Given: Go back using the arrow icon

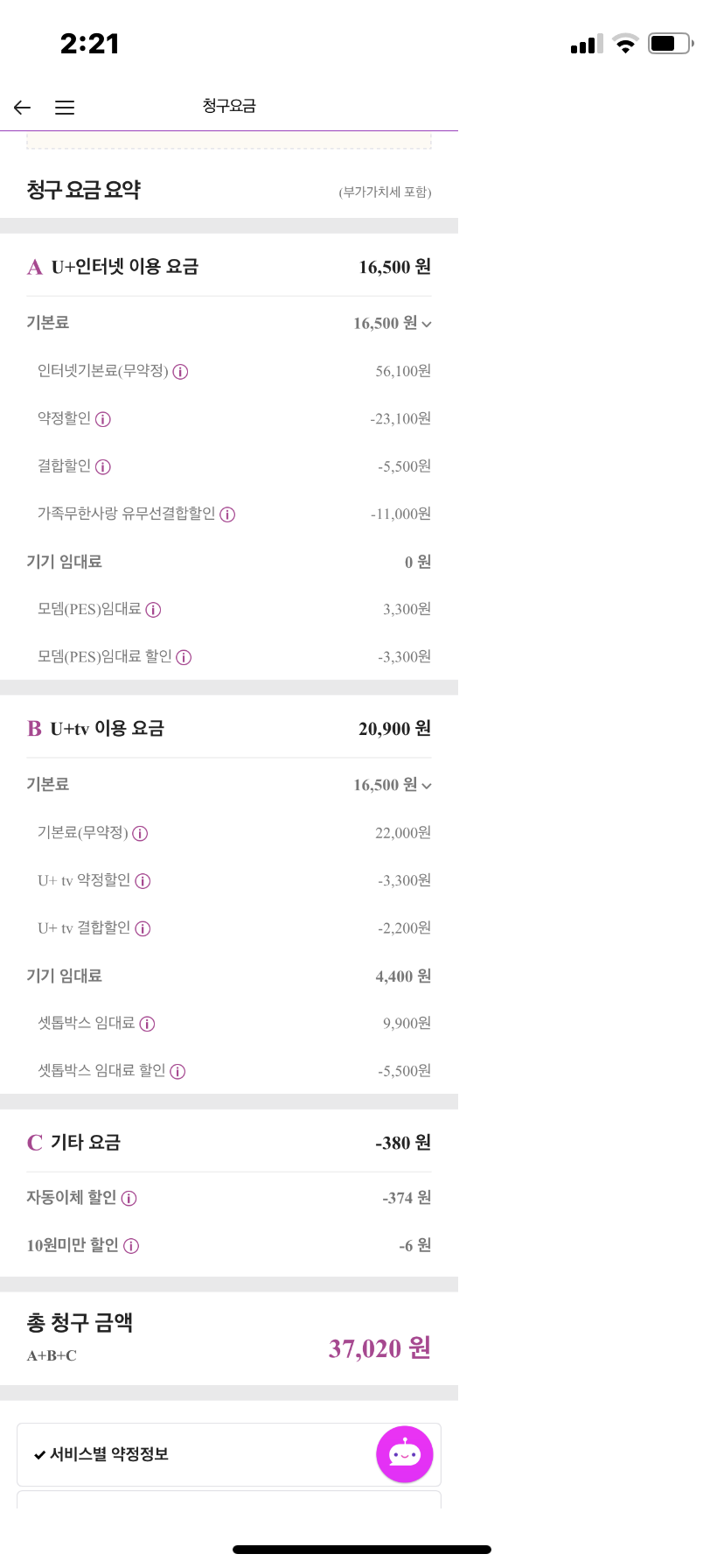Looking at the screenshot, I should point(22,108).
